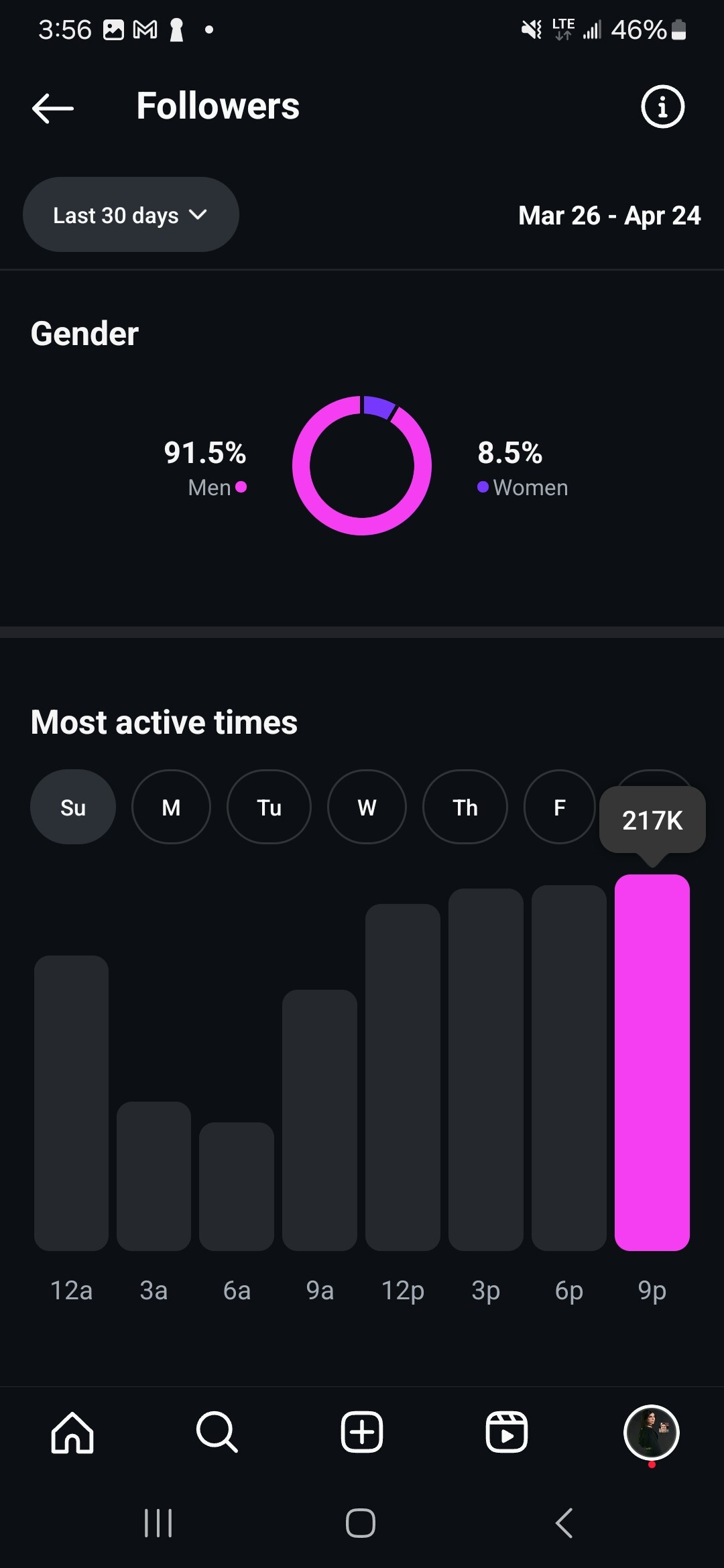Switch to Monday active times
724x1568 pixels.
pos(171,807)
